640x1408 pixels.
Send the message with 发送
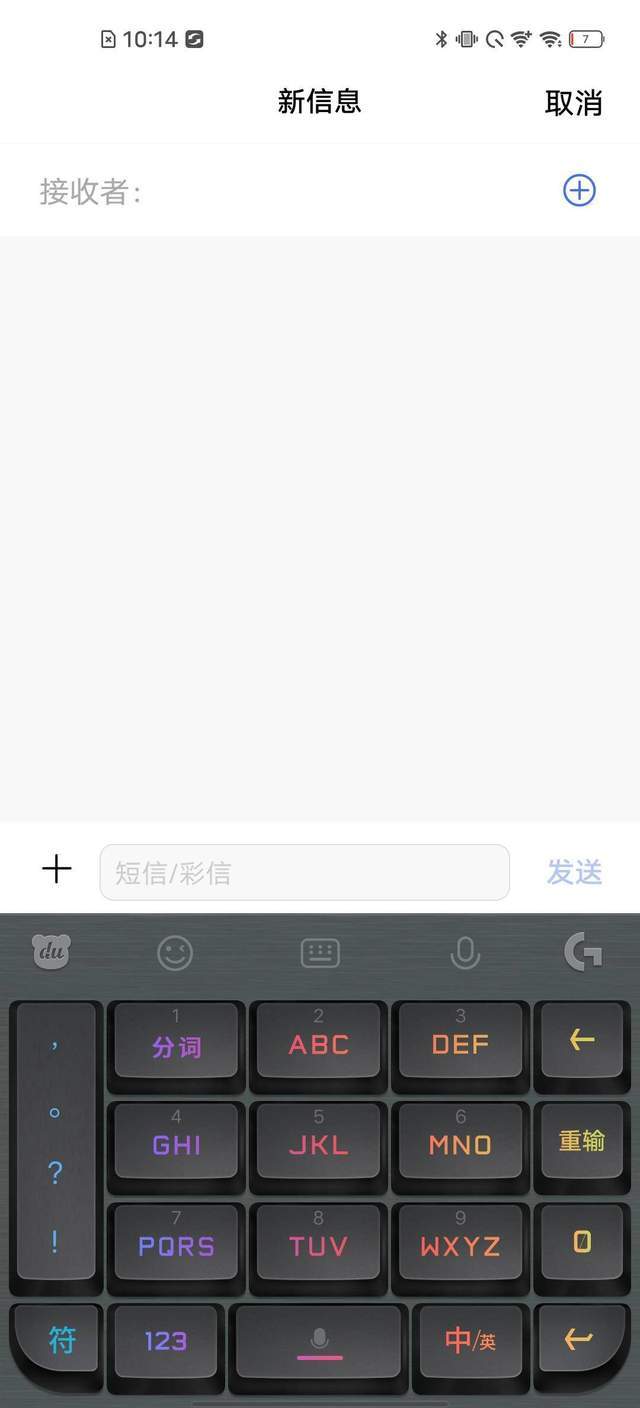click(x=574, y=872)
